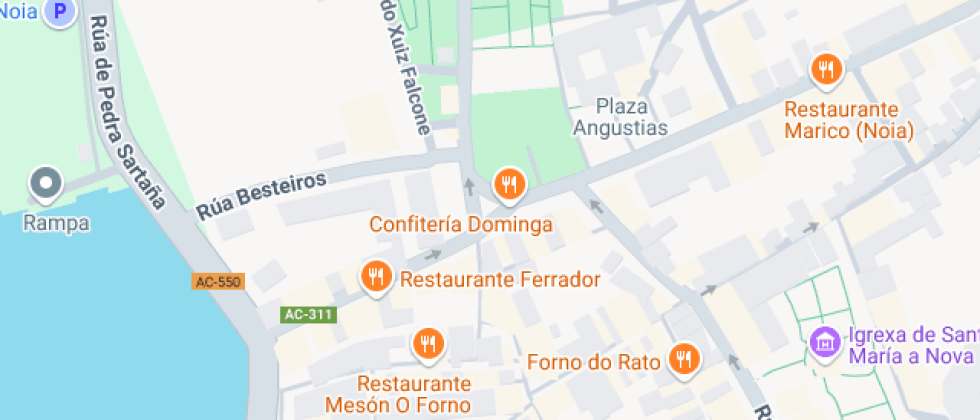Select Restaurante Marico (Noia) pin
The image size is (980, 420).
(x=826, y=70)
